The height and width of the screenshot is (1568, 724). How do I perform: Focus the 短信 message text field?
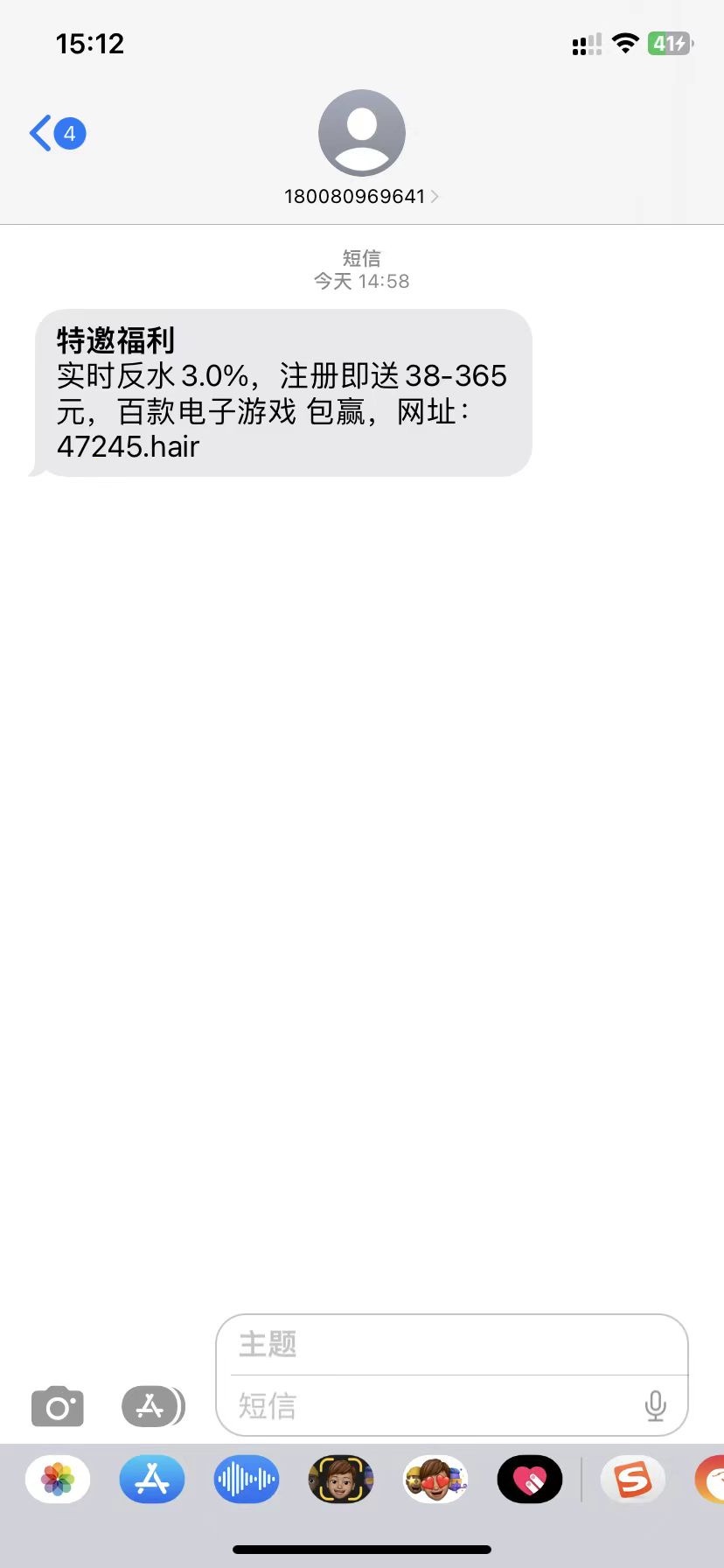[433, 1406]
